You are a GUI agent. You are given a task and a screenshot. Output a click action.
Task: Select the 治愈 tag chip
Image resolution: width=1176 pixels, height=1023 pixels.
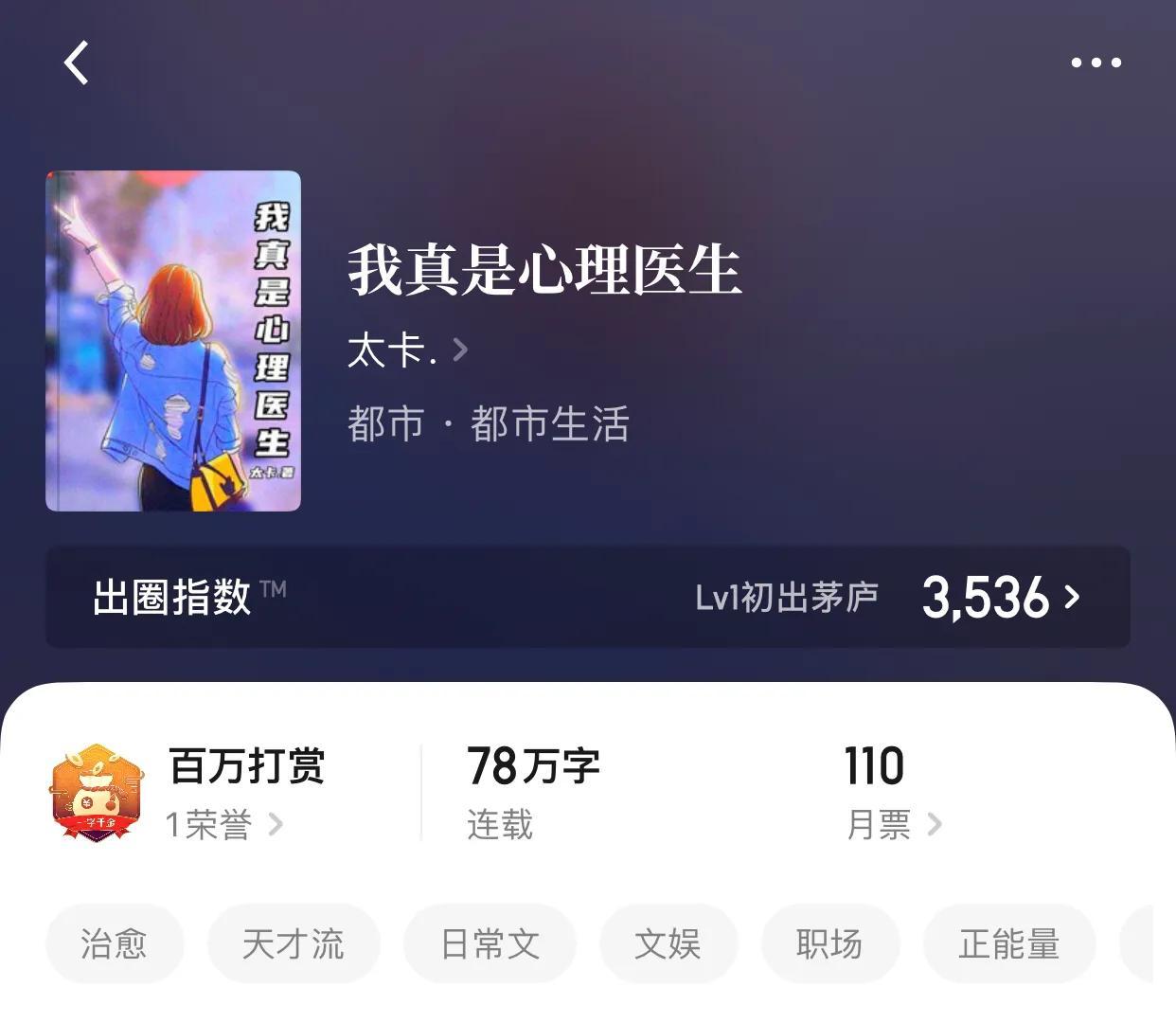(x=114, y=943)
